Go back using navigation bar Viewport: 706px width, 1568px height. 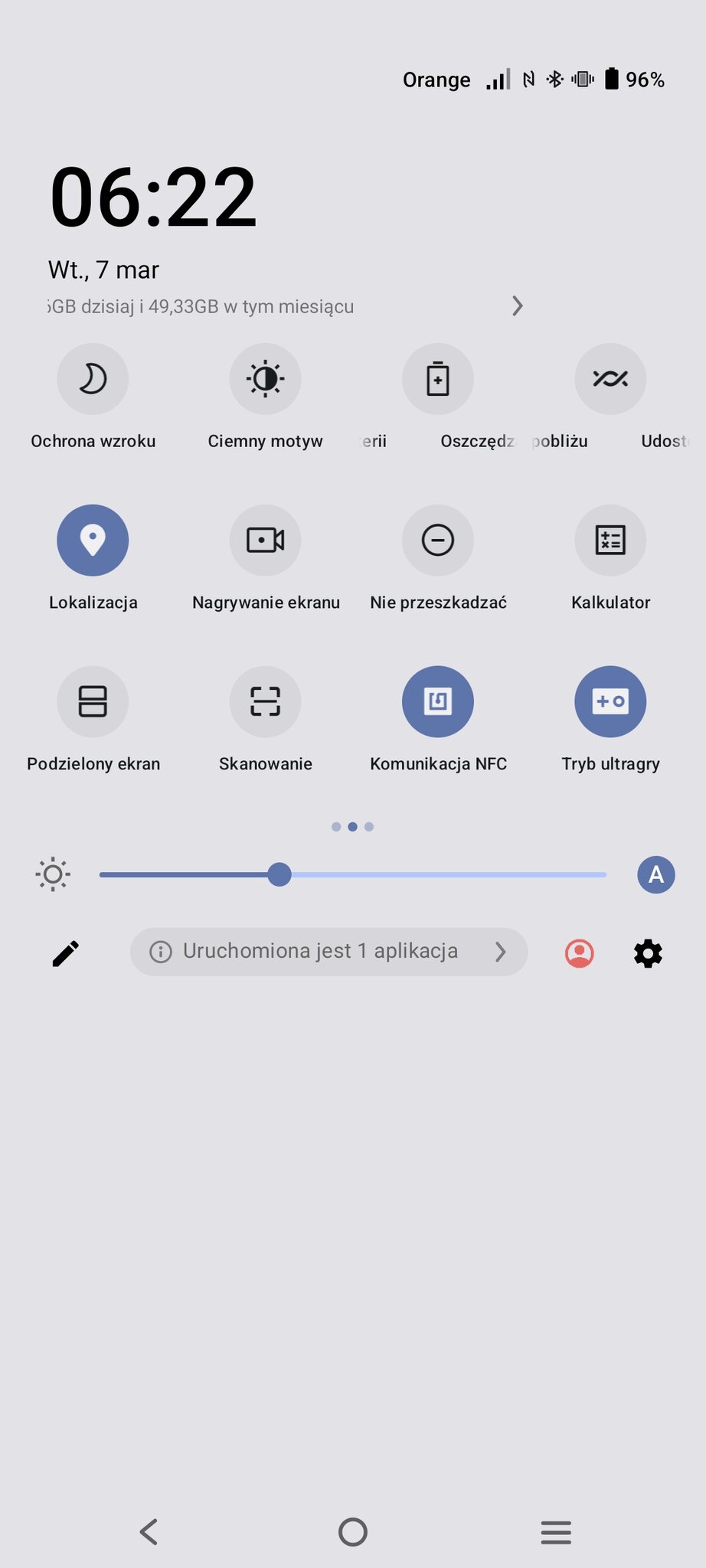(149, 1532)
